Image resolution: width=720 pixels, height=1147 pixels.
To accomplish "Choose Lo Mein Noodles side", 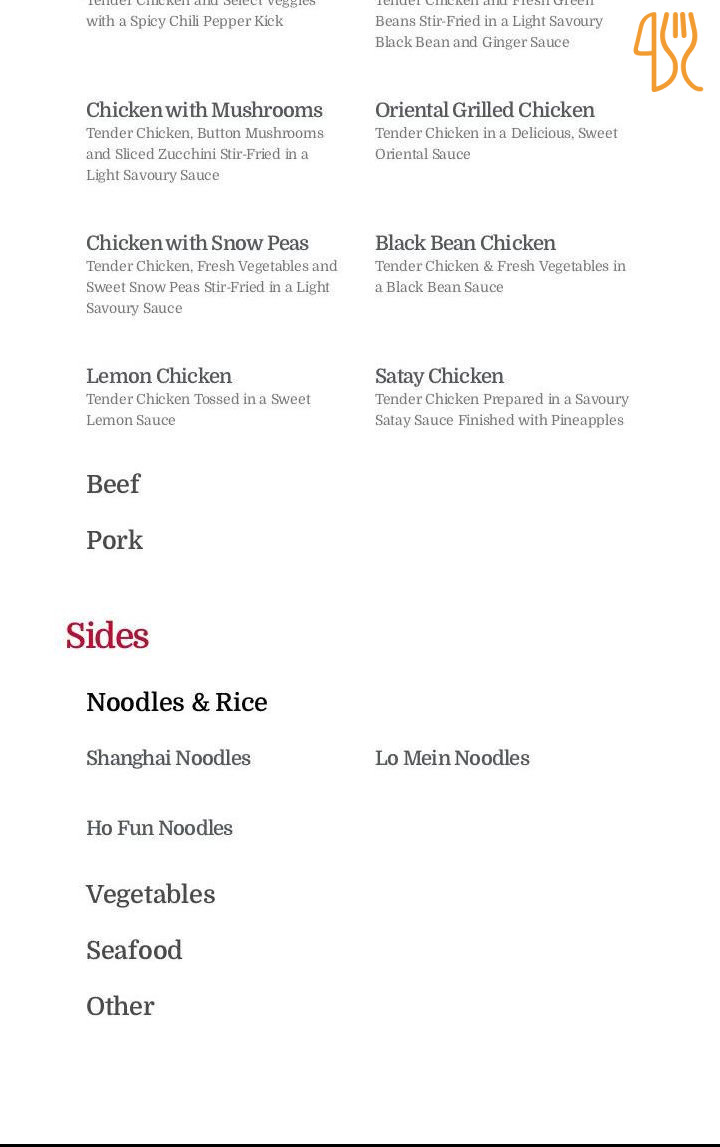I will pos(452,759).
